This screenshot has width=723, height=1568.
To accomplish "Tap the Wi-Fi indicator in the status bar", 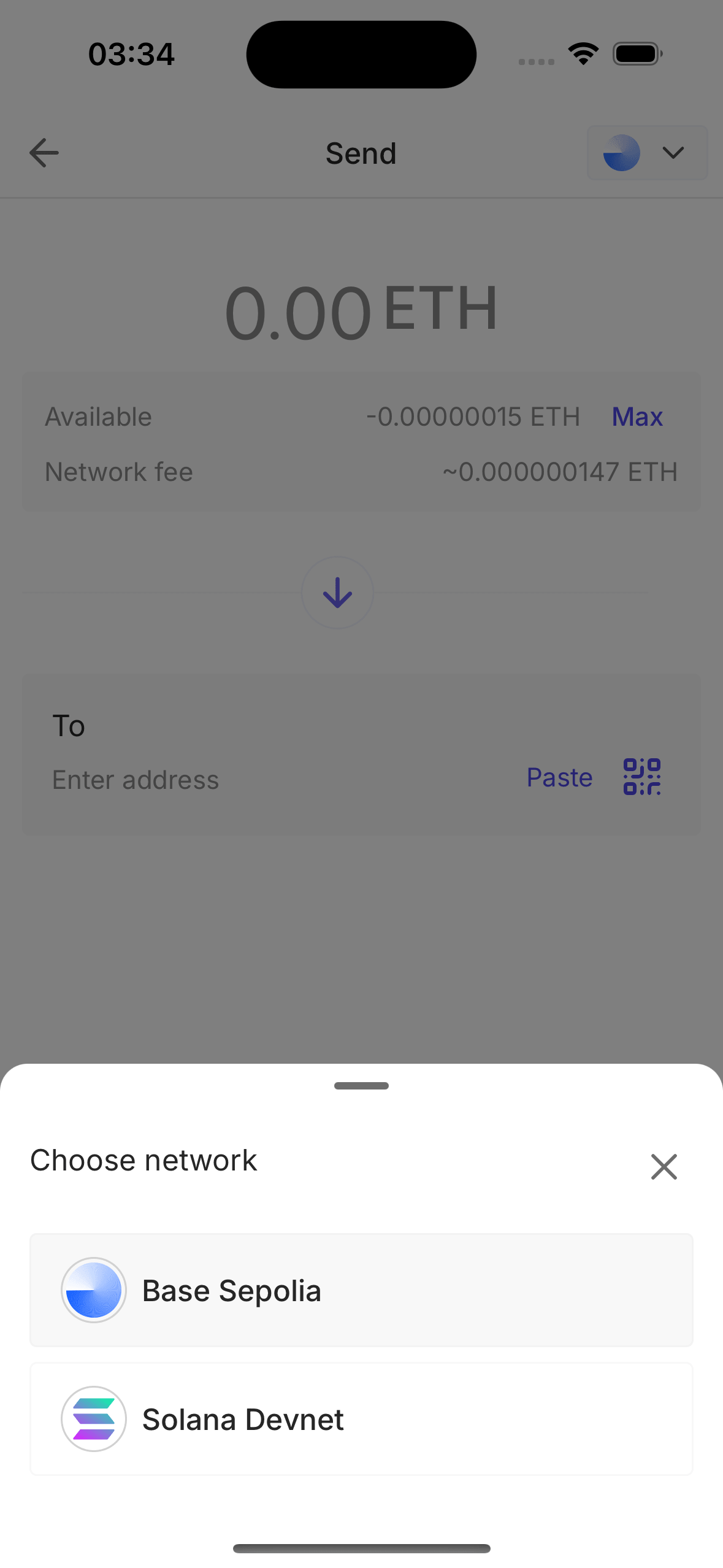I will click(583, 53).
